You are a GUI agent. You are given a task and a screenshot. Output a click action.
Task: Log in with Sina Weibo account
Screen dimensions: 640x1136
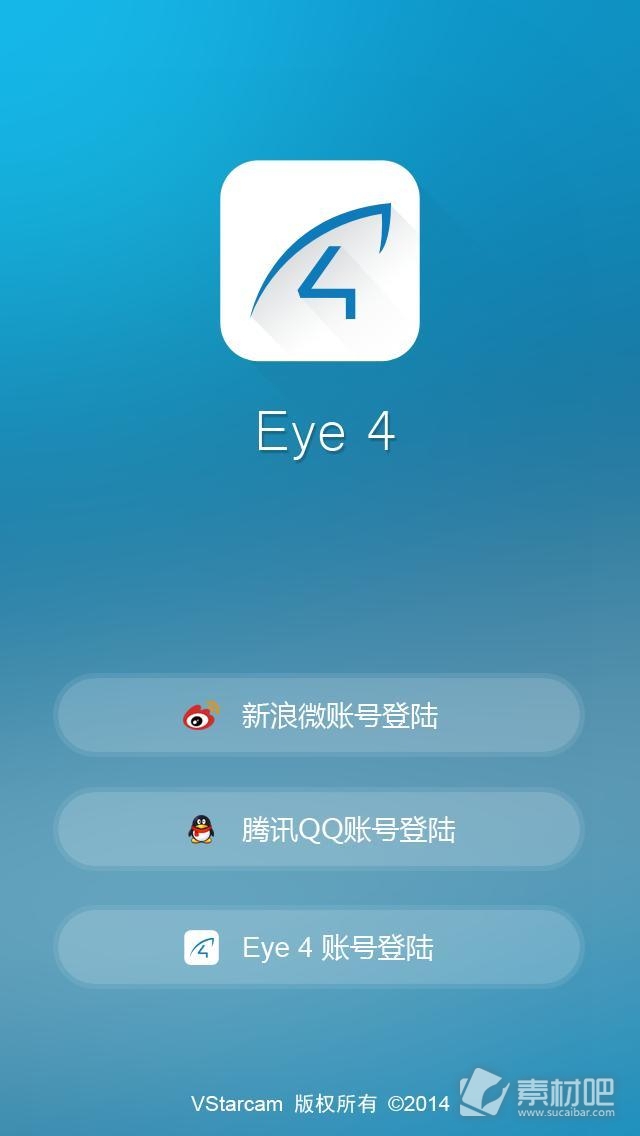(319, 716)
